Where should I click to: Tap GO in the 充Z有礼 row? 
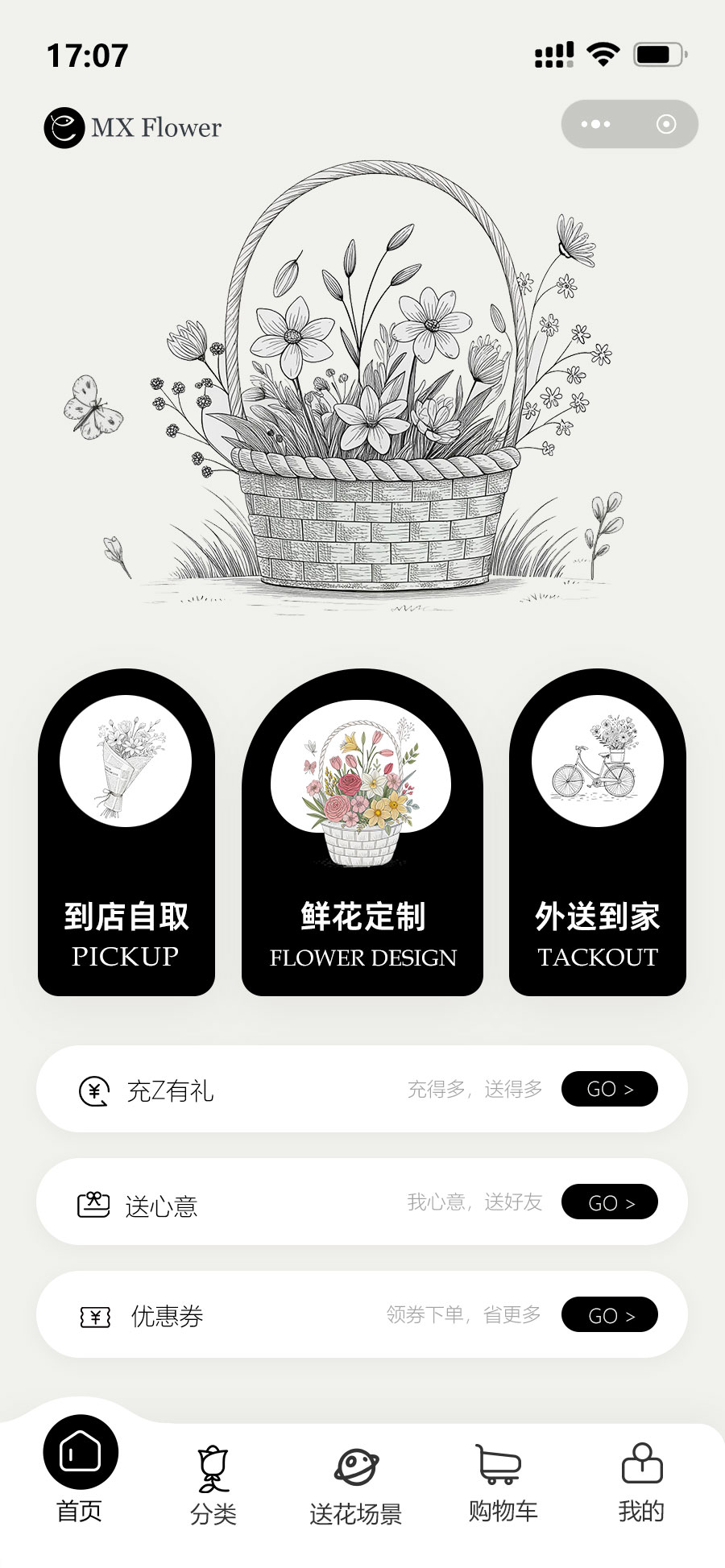(x=610, y=1089)
